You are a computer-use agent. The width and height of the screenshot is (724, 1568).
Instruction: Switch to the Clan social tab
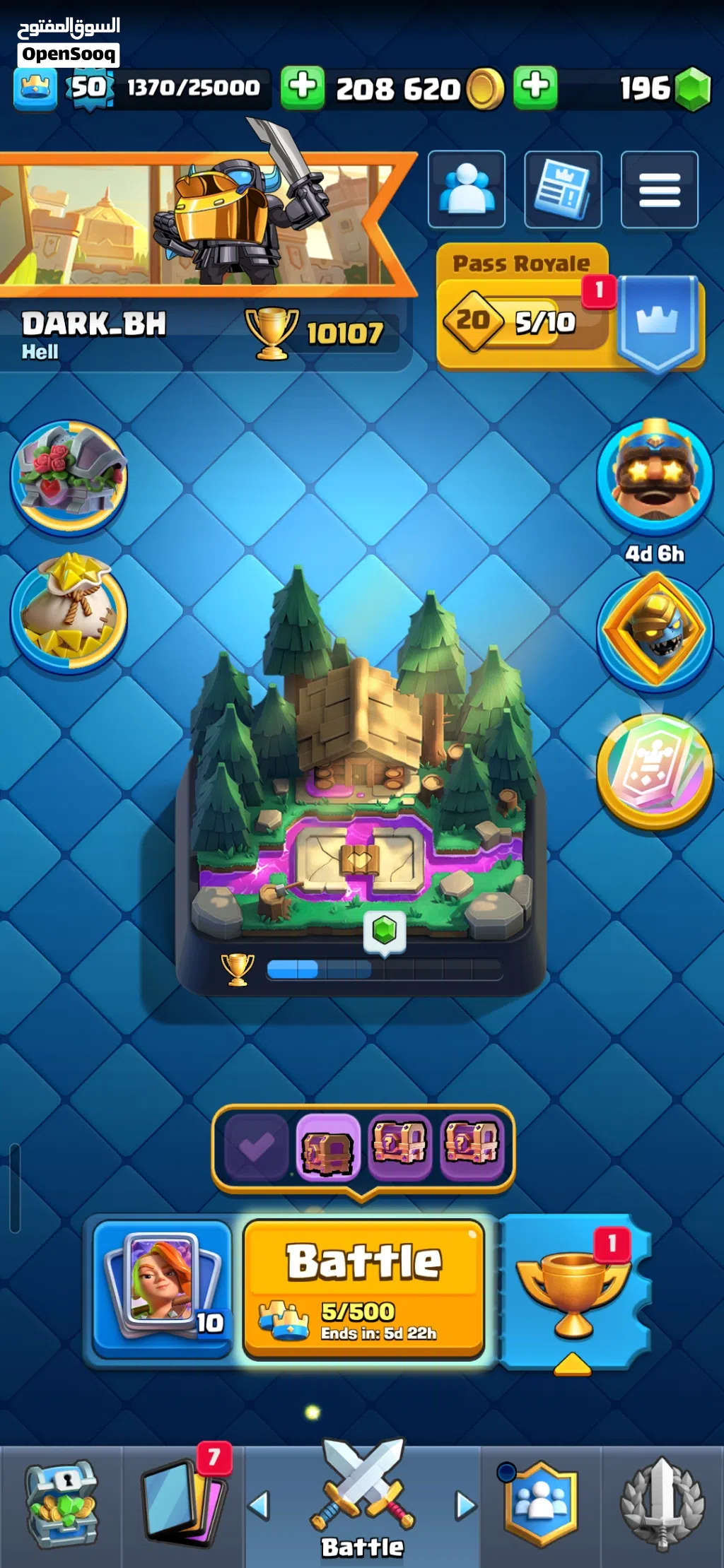point(542,1505)
